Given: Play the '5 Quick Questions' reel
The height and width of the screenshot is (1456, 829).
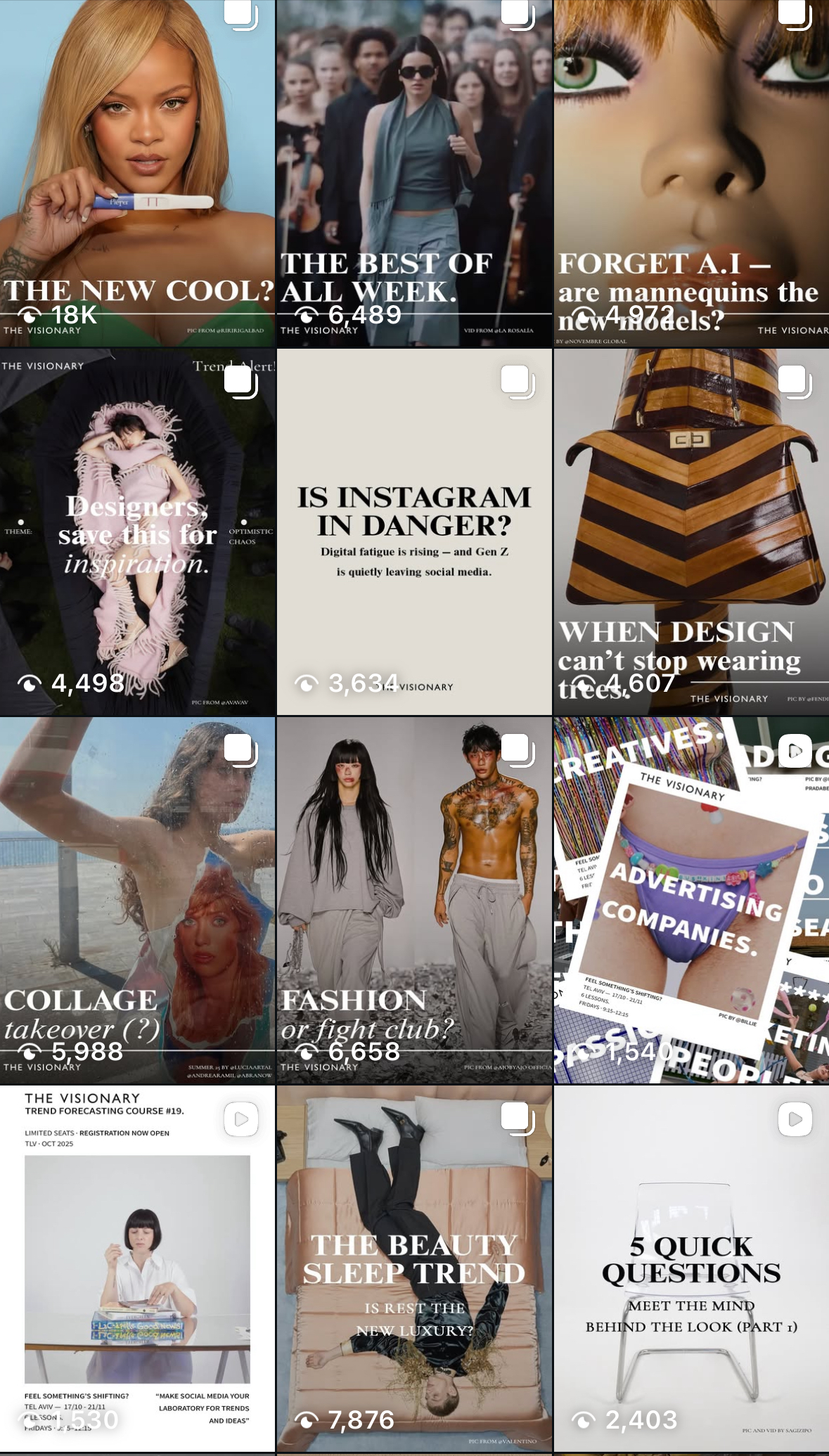Looking at the screenshot, I should point(691,1268).
